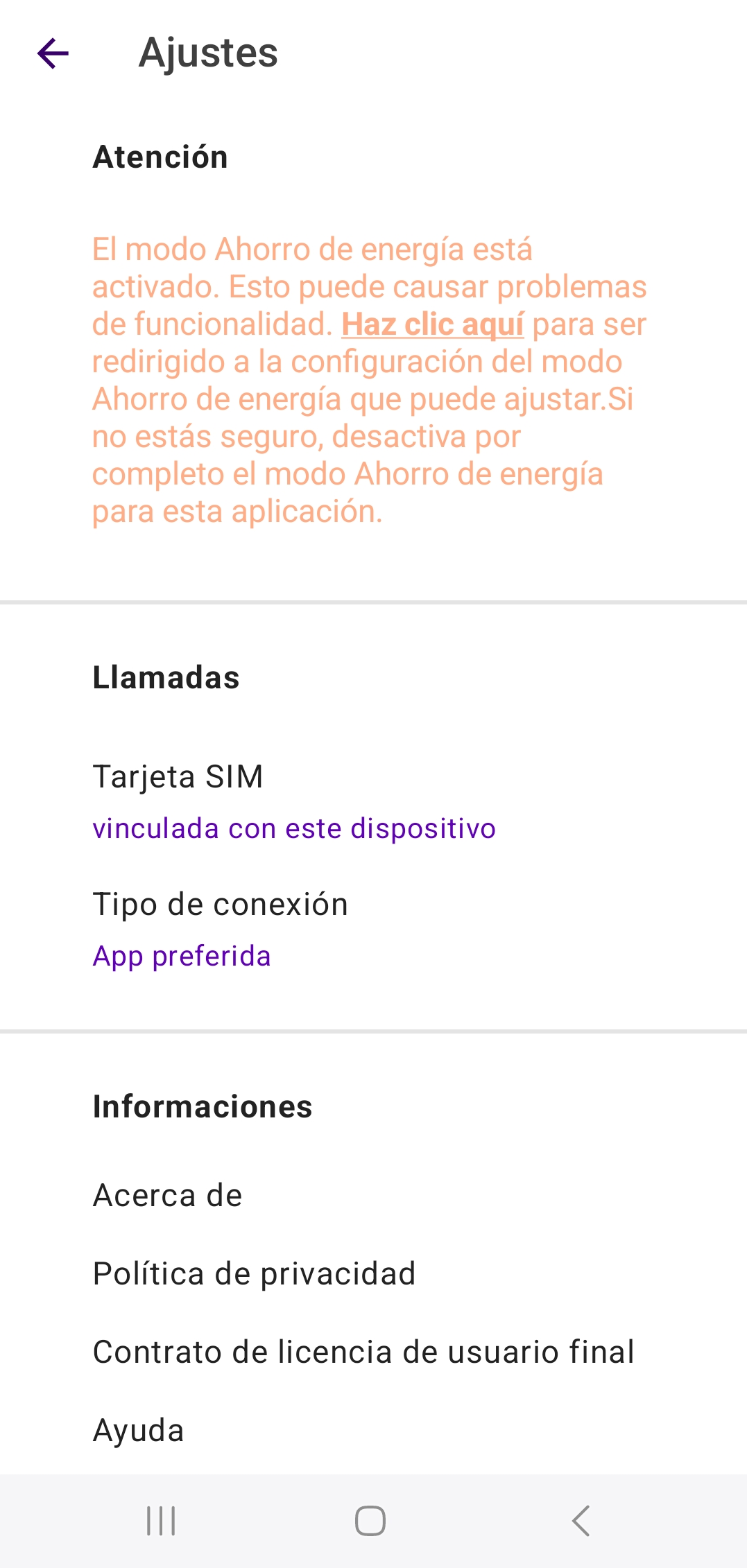Go back from the Ajustes screen
Image resolution: width=747 pixels, height=1568 pixels.
tap(53, 53)
